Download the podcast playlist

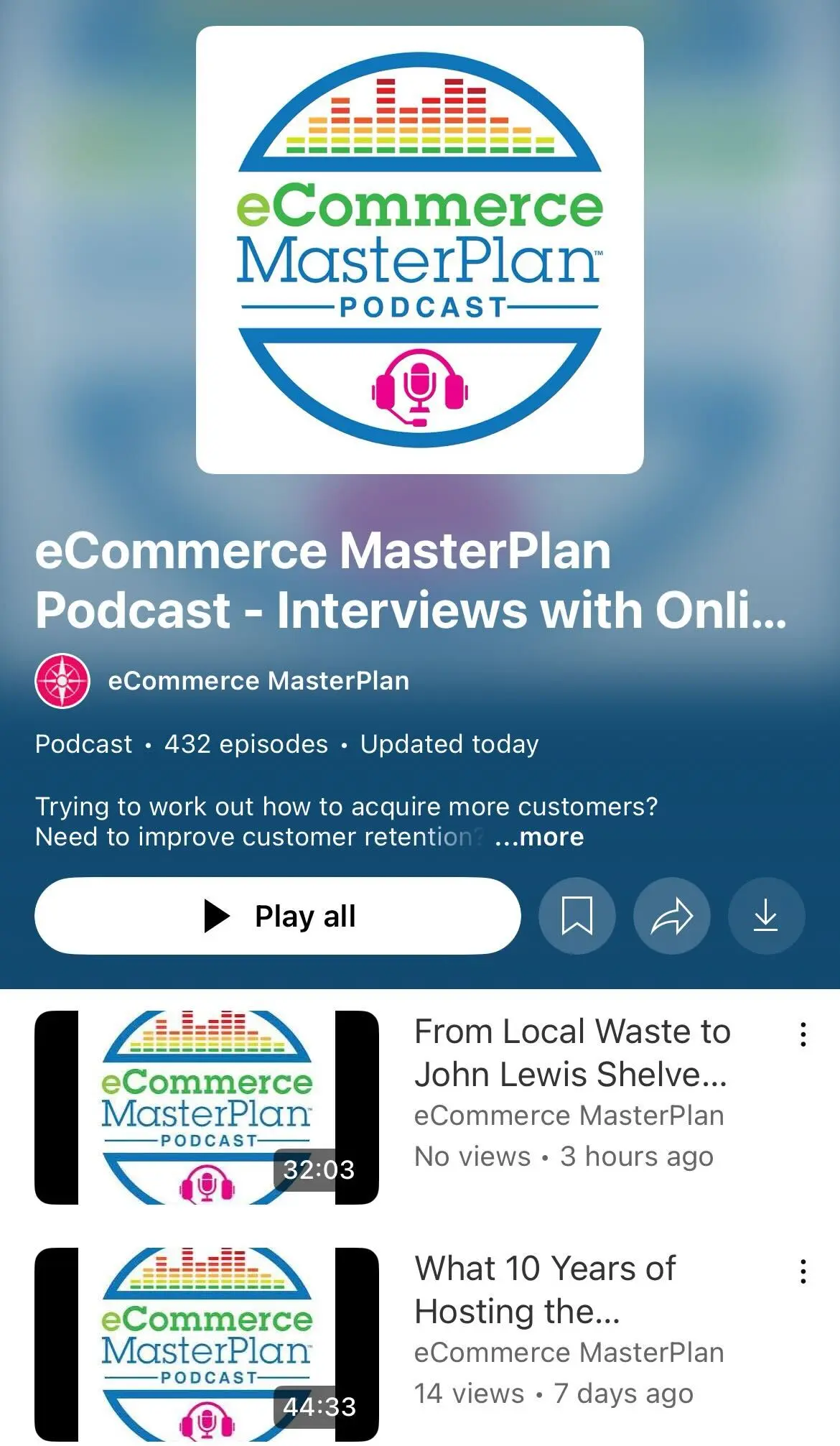click(x=766, y=916)
